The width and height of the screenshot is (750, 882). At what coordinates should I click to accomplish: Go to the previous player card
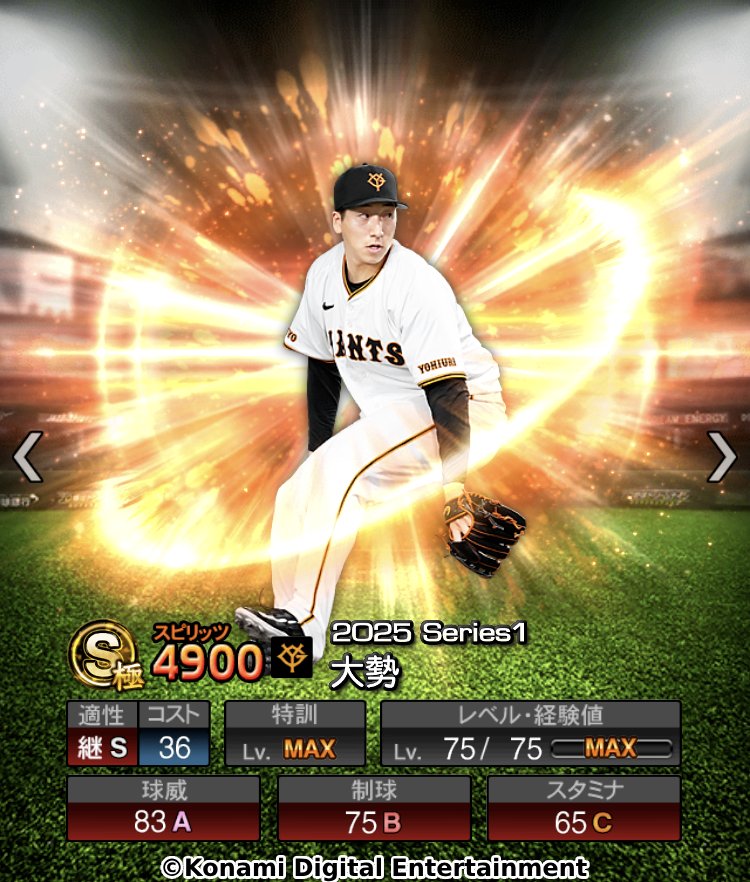coord(27,457)
